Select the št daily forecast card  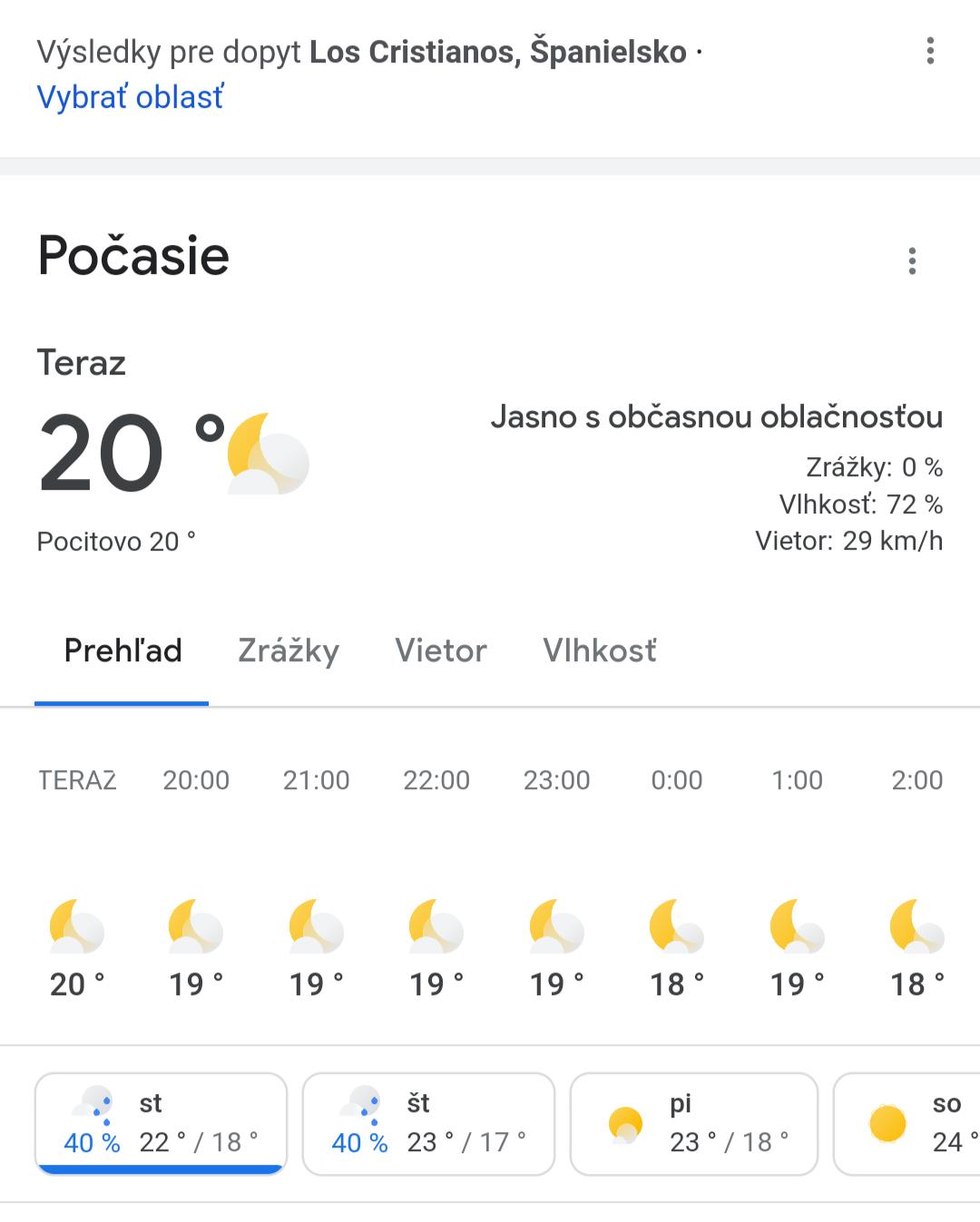pos(428,1123)
